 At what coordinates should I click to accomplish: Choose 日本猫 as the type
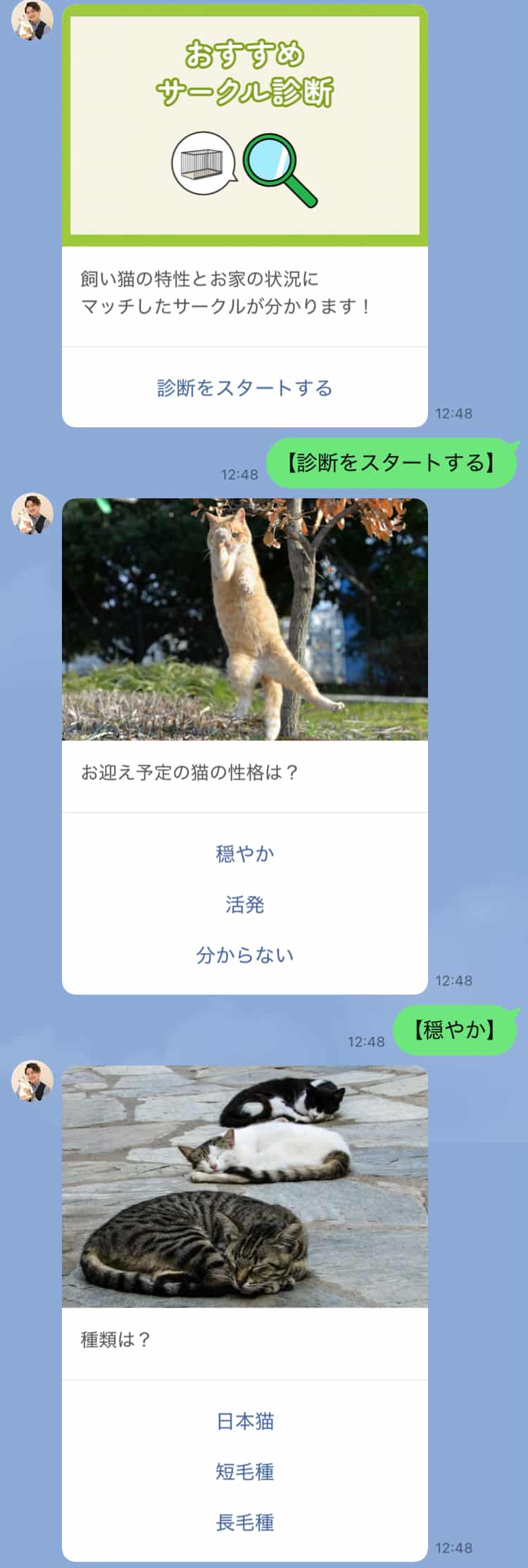pyautogui.click(x=244, y=1421)
